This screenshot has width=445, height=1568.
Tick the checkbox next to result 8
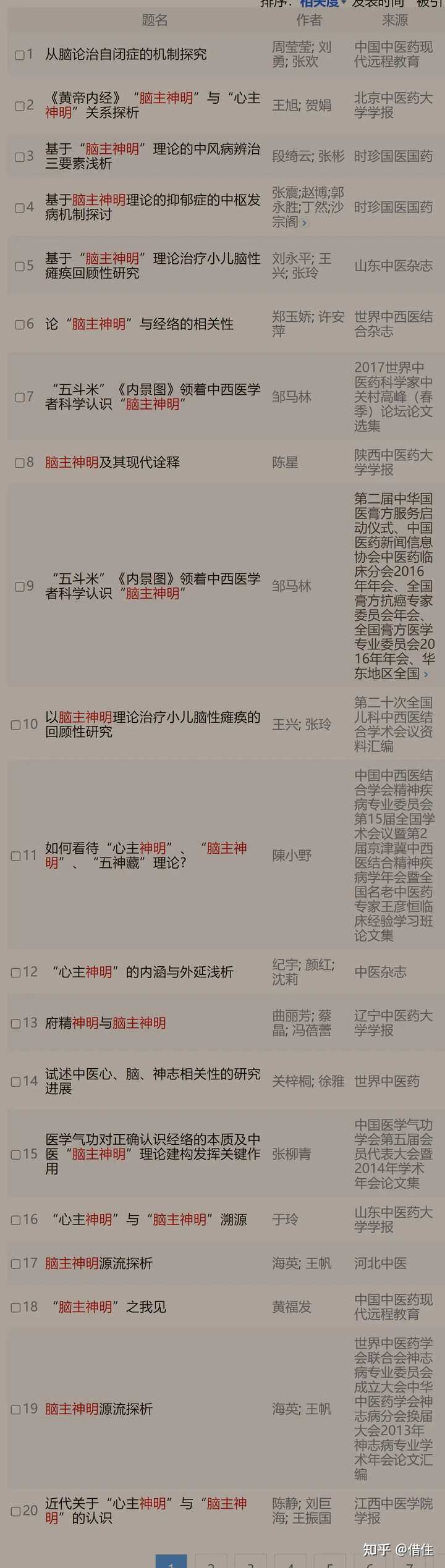point(19,463)
